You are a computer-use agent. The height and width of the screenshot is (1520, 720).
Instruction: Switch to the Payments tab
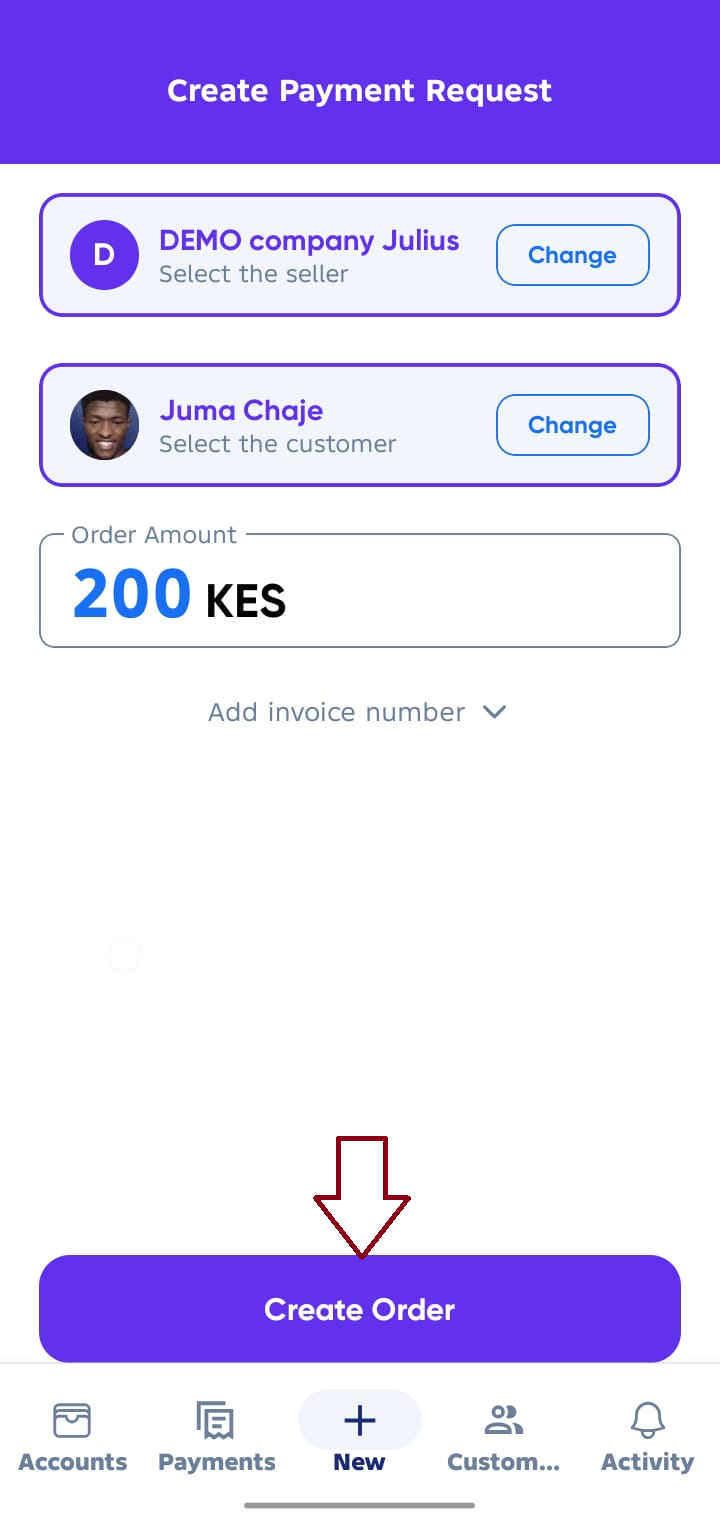tap(216, 1437)
